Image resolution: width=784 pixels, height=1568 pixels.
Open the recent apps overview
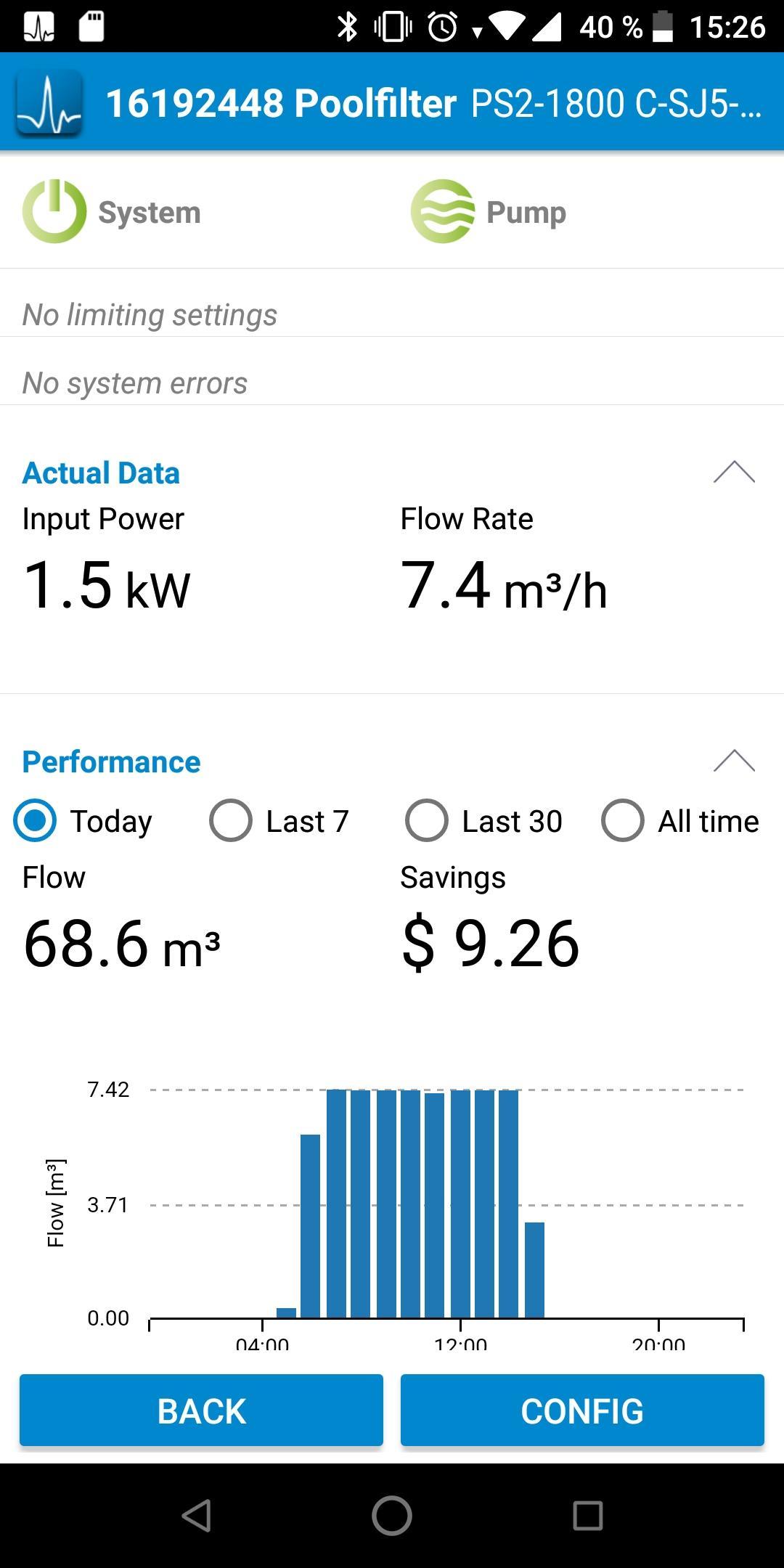click(x=588, y=1516)
